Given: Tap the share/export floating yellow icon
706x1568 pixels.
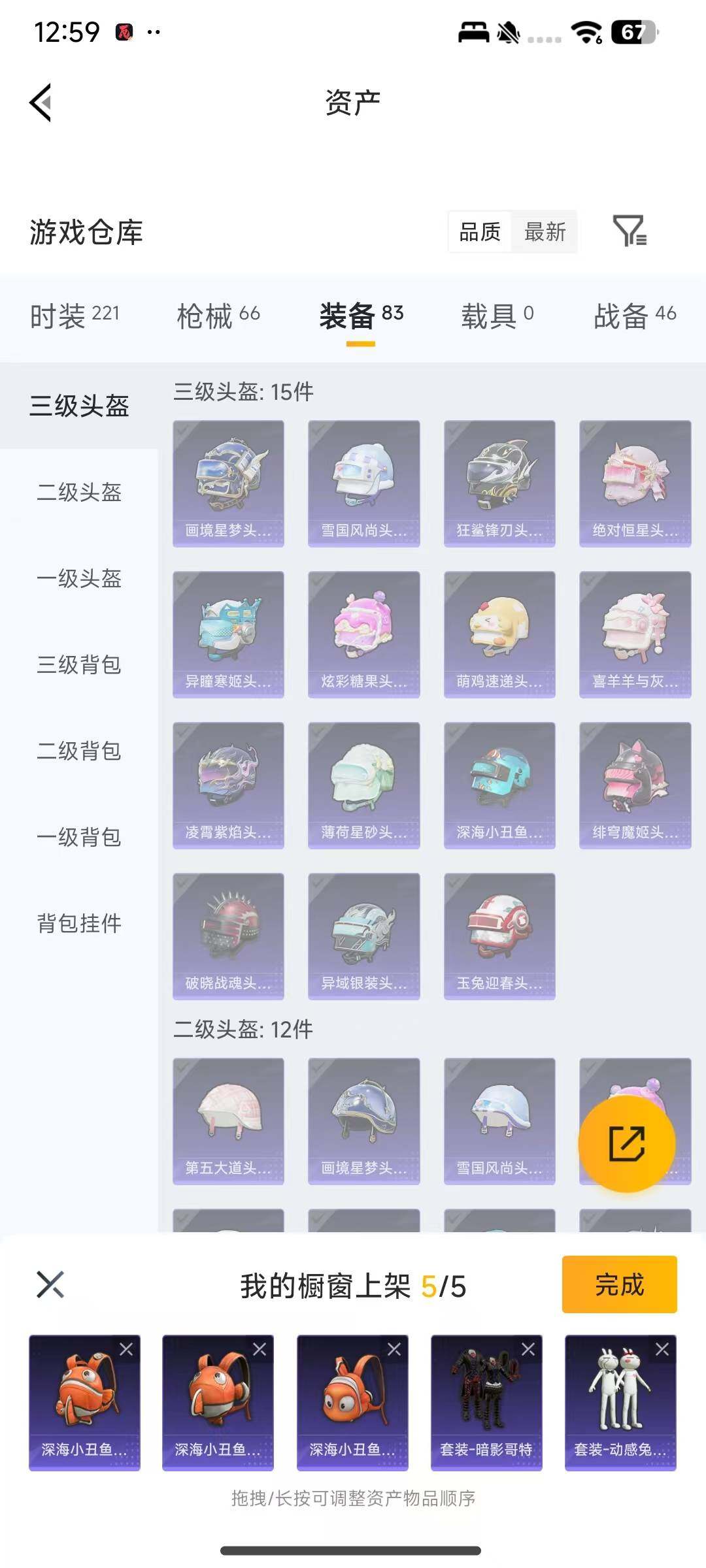Looking at the screenshot, I should point(626,1142).
